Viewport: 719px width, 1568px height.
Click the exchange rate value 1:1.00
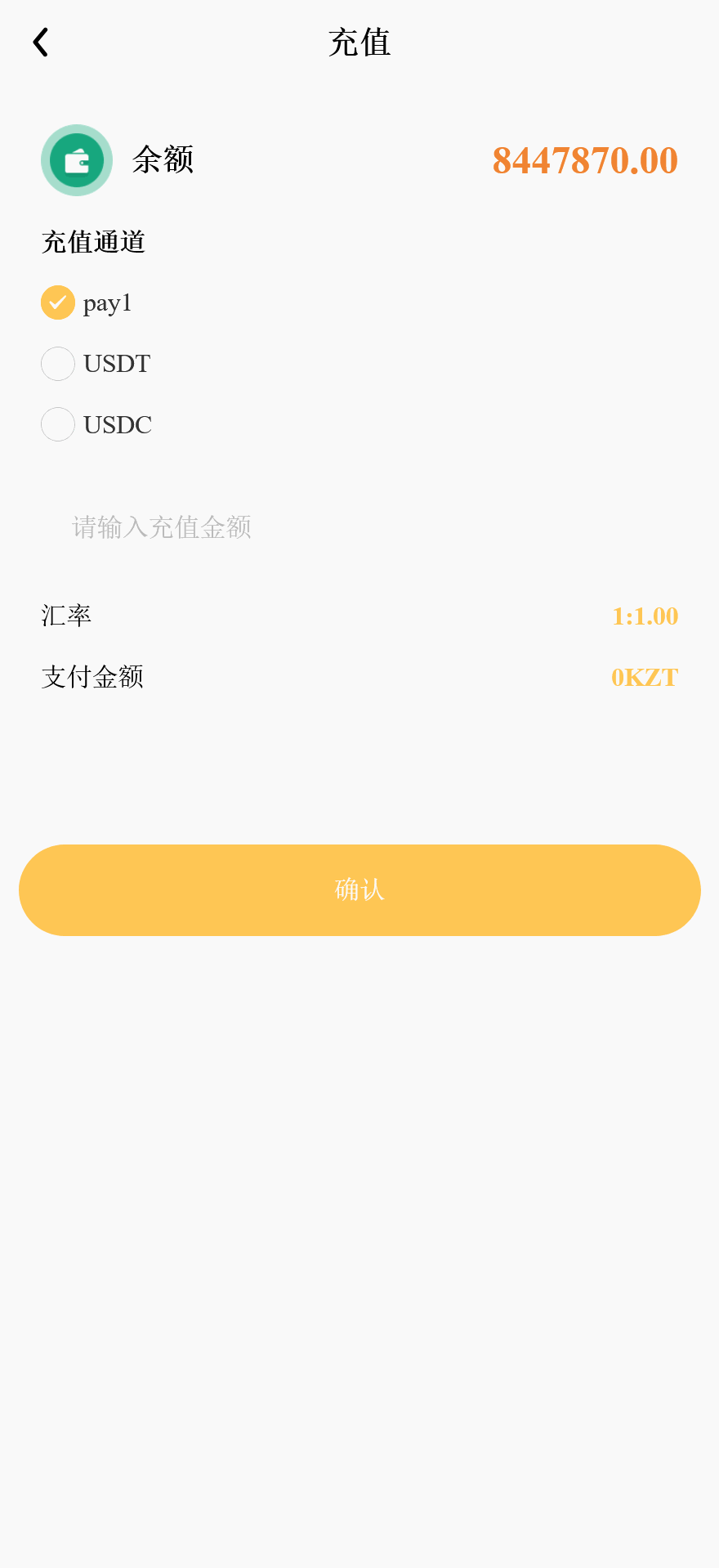645,616
